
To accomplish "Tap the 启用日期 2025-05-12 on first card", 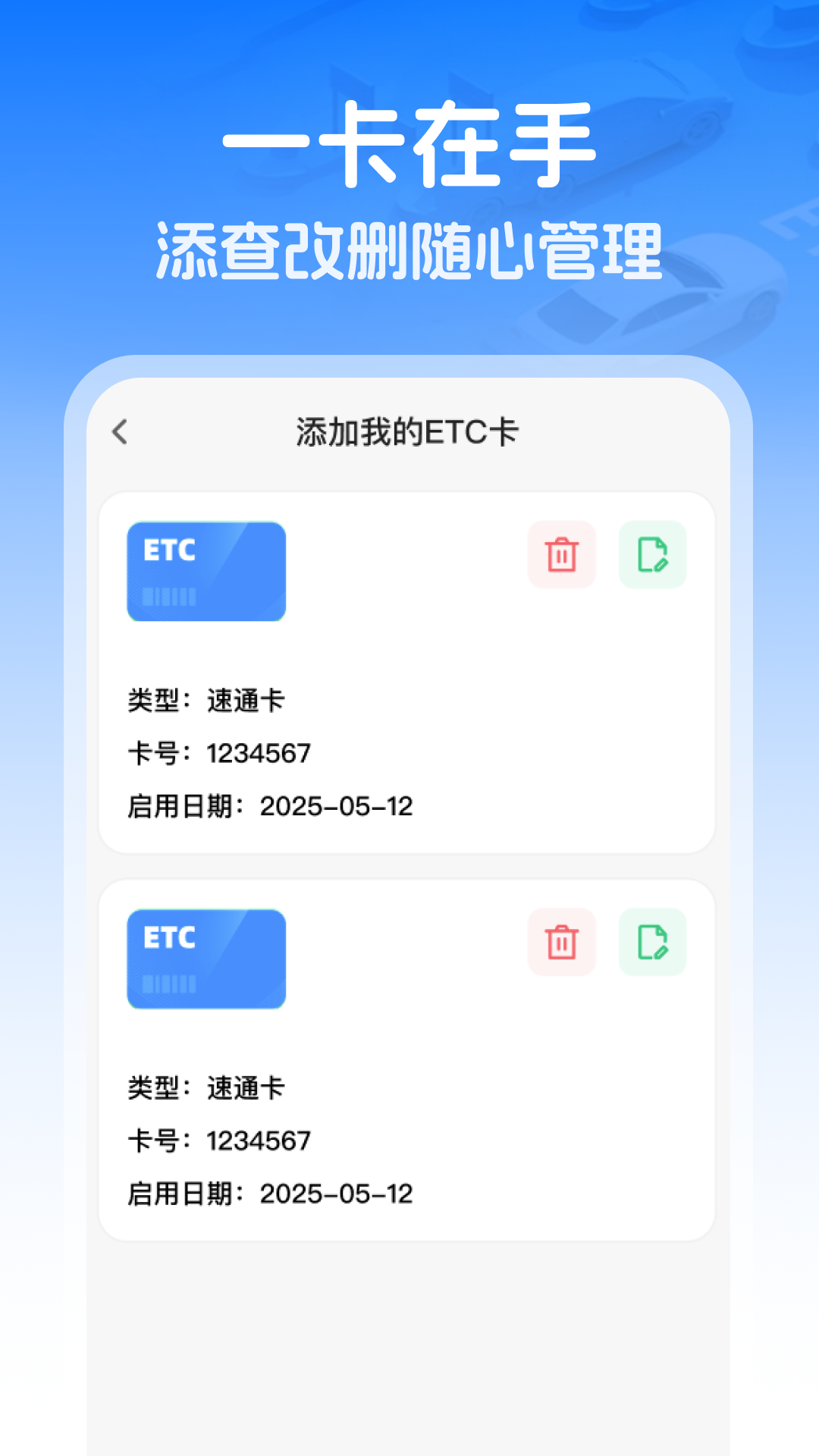I will pyautogui.click(x=270, y=807).
